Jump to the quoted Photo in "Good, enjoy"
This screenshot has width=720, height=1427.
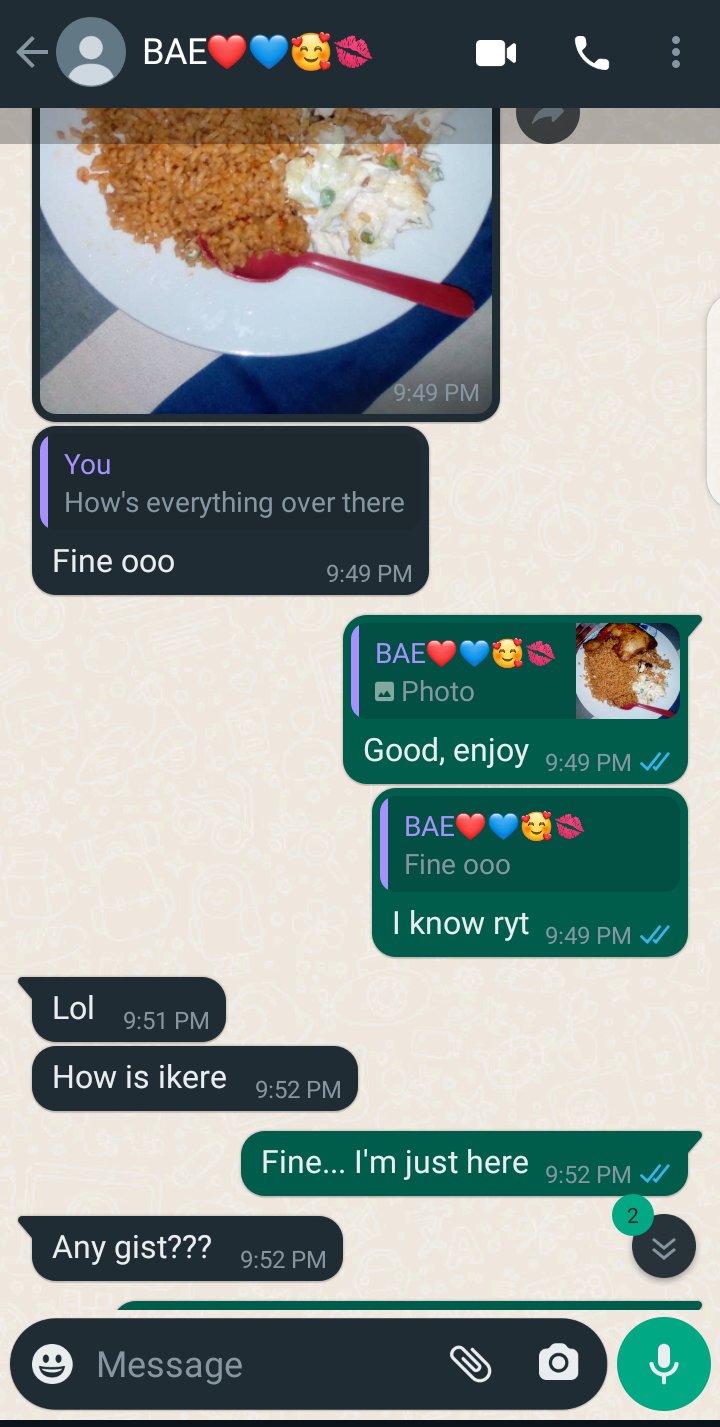517,672
